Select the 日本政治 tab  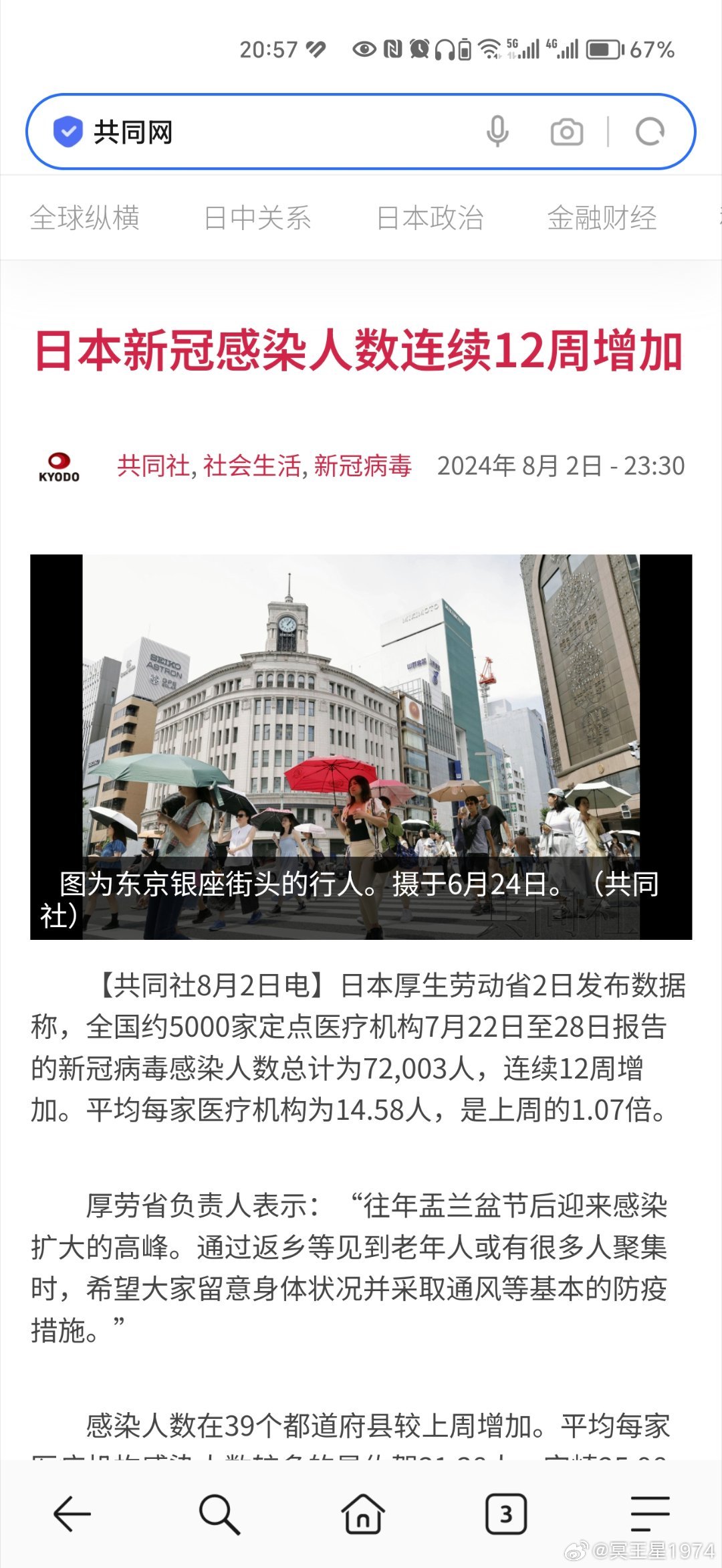pyautogui.click(x=430, y=218)
